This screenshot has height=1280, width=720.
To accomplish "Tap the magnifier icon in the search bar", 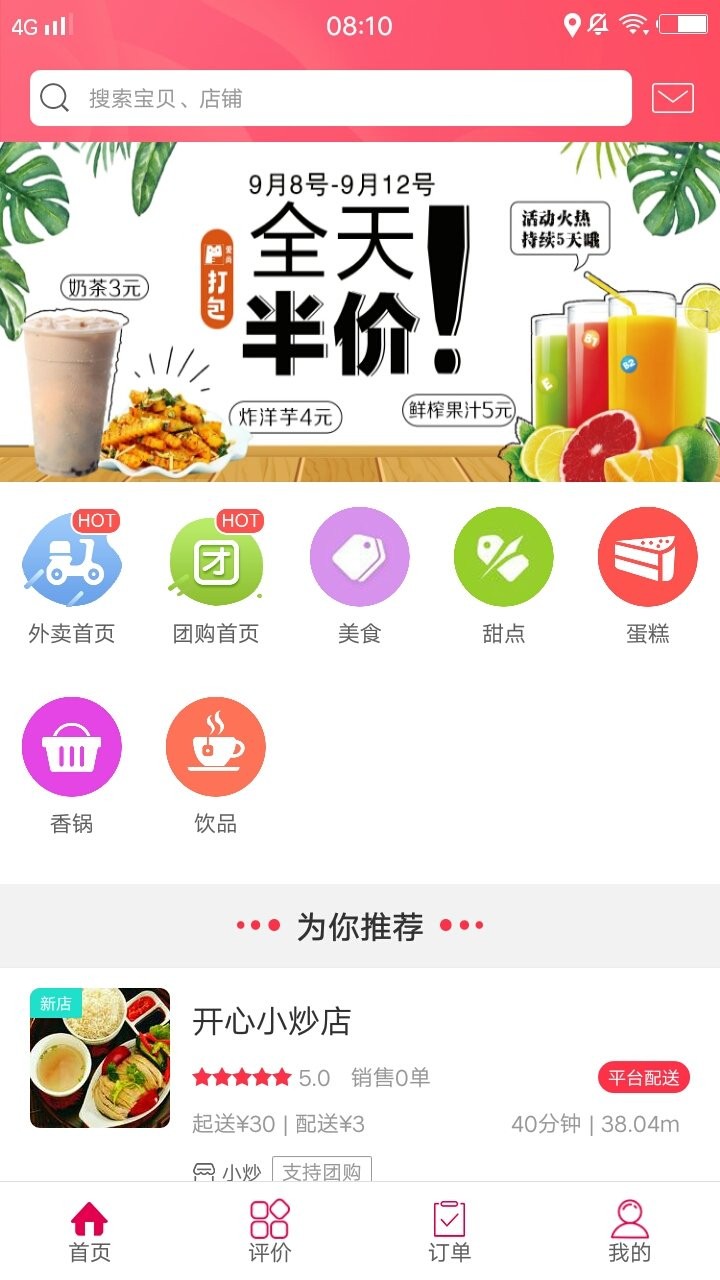I will [x=53, y=97].
